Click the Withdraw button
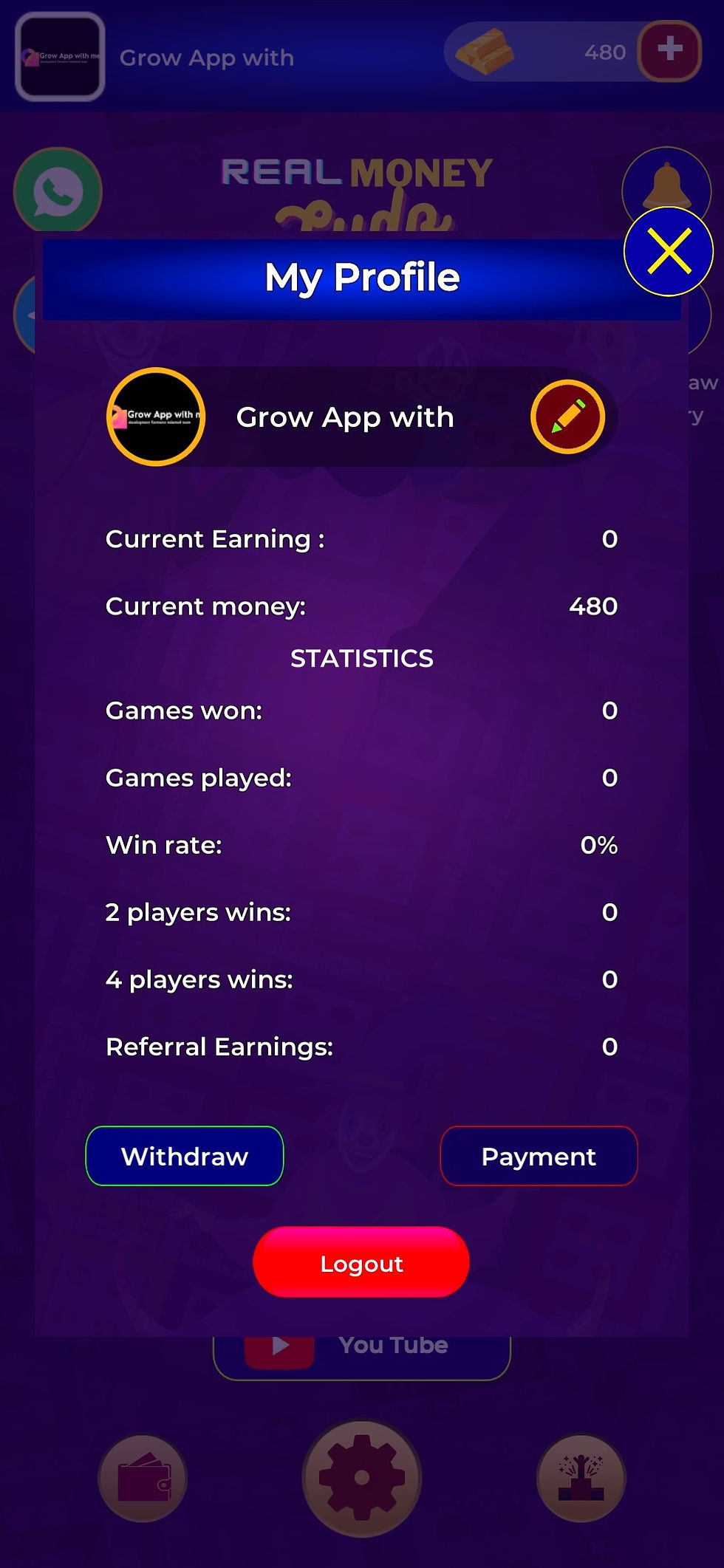This screenshot has width=724, height=1568. [184, 1157]
